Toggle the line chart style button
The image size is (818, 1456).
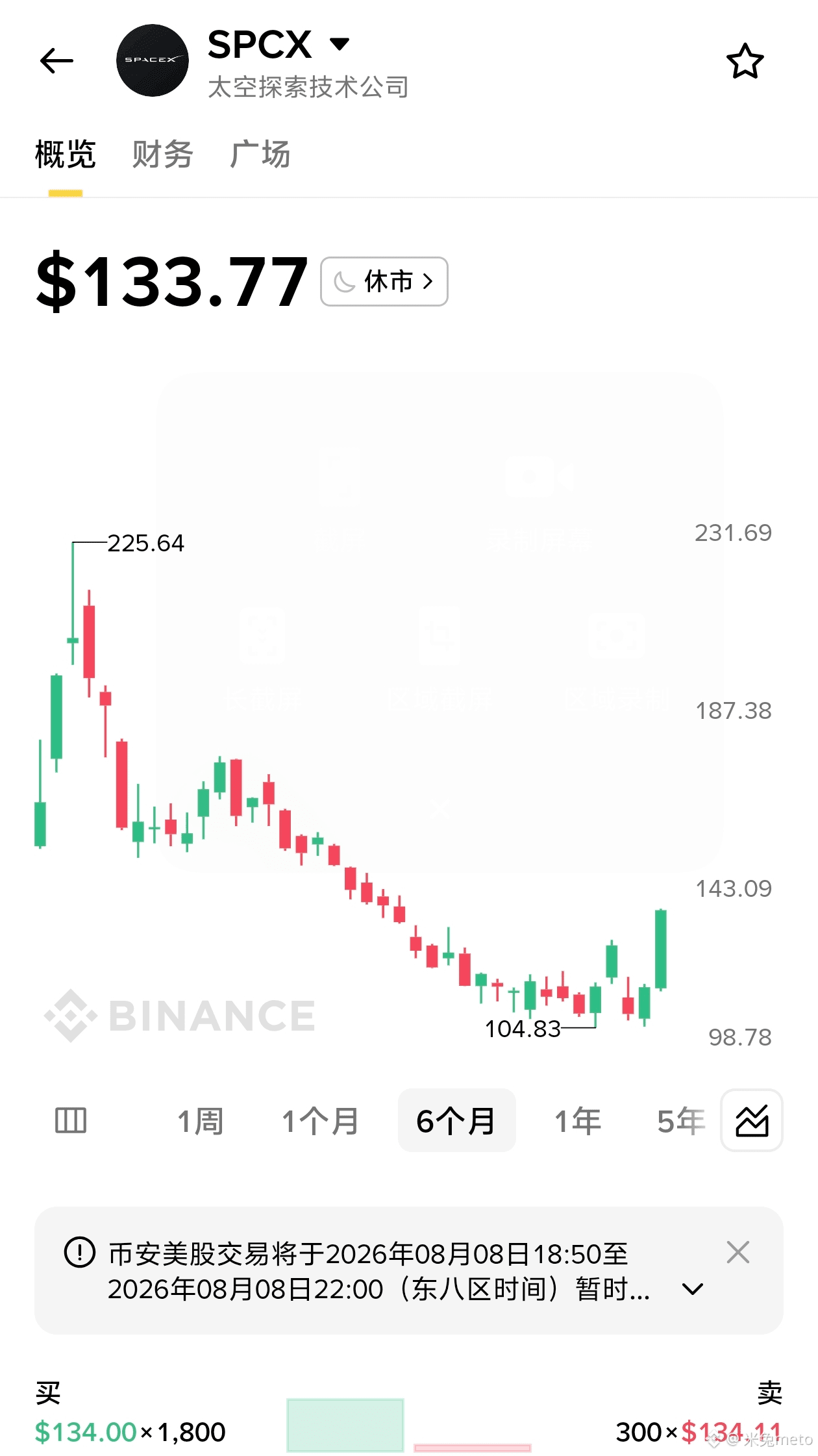pos(752,1120)
